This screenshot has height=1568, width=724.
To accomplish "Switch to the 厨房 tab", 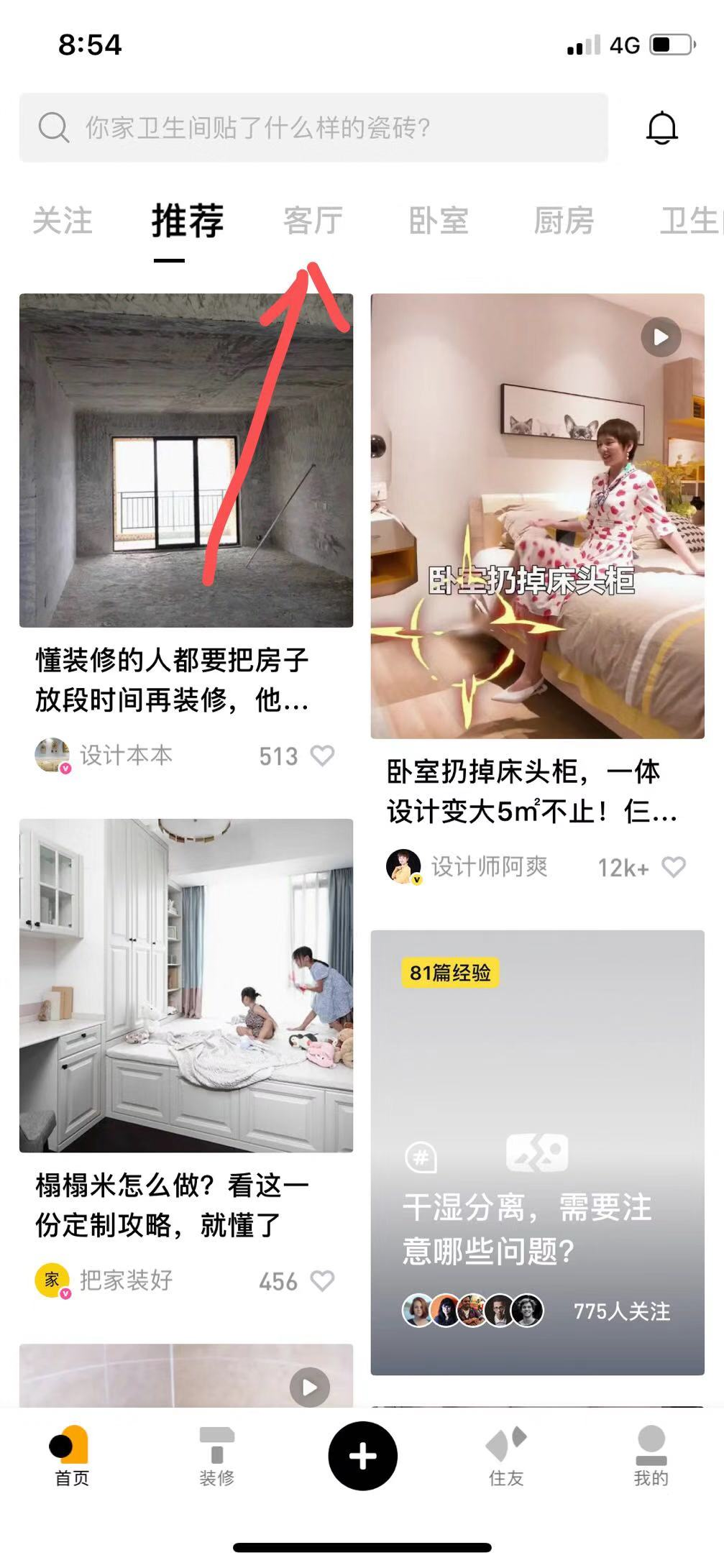I will click(564, 221).
